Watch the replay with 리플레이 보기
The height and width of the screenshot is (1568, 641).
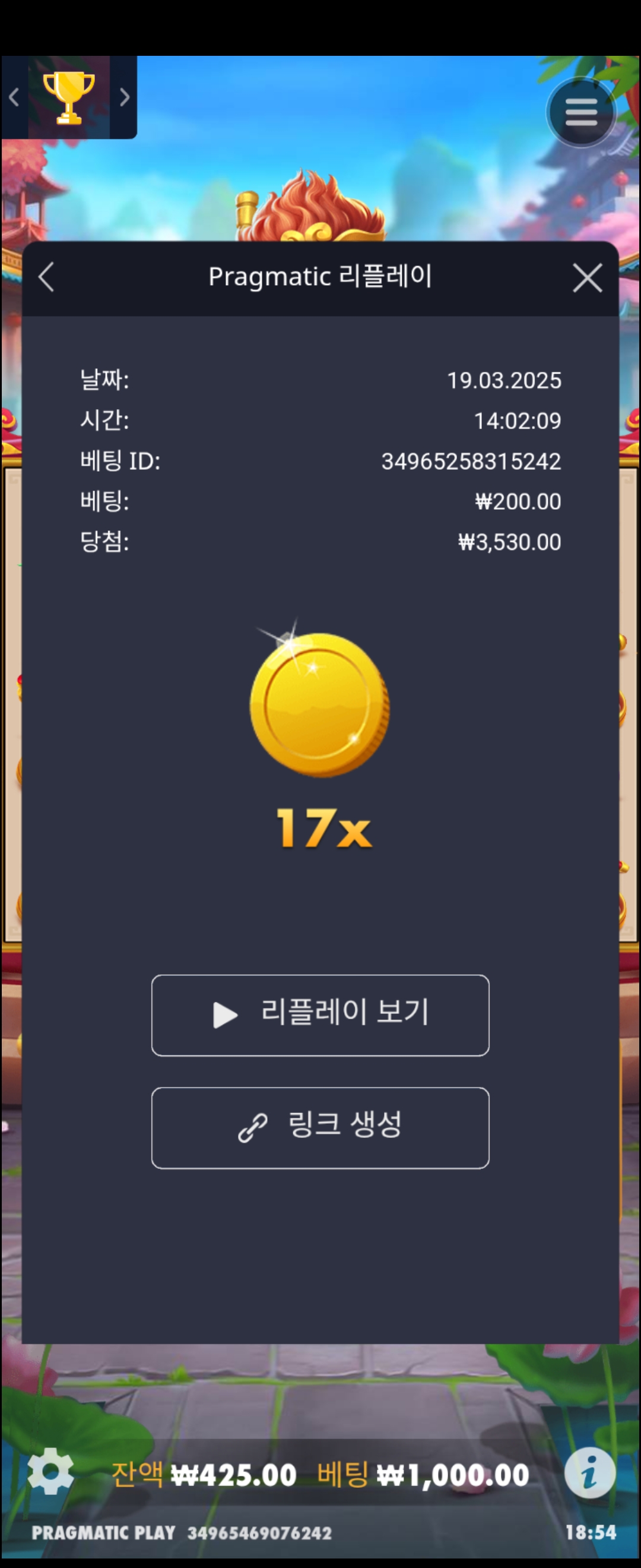(320, 1014)
